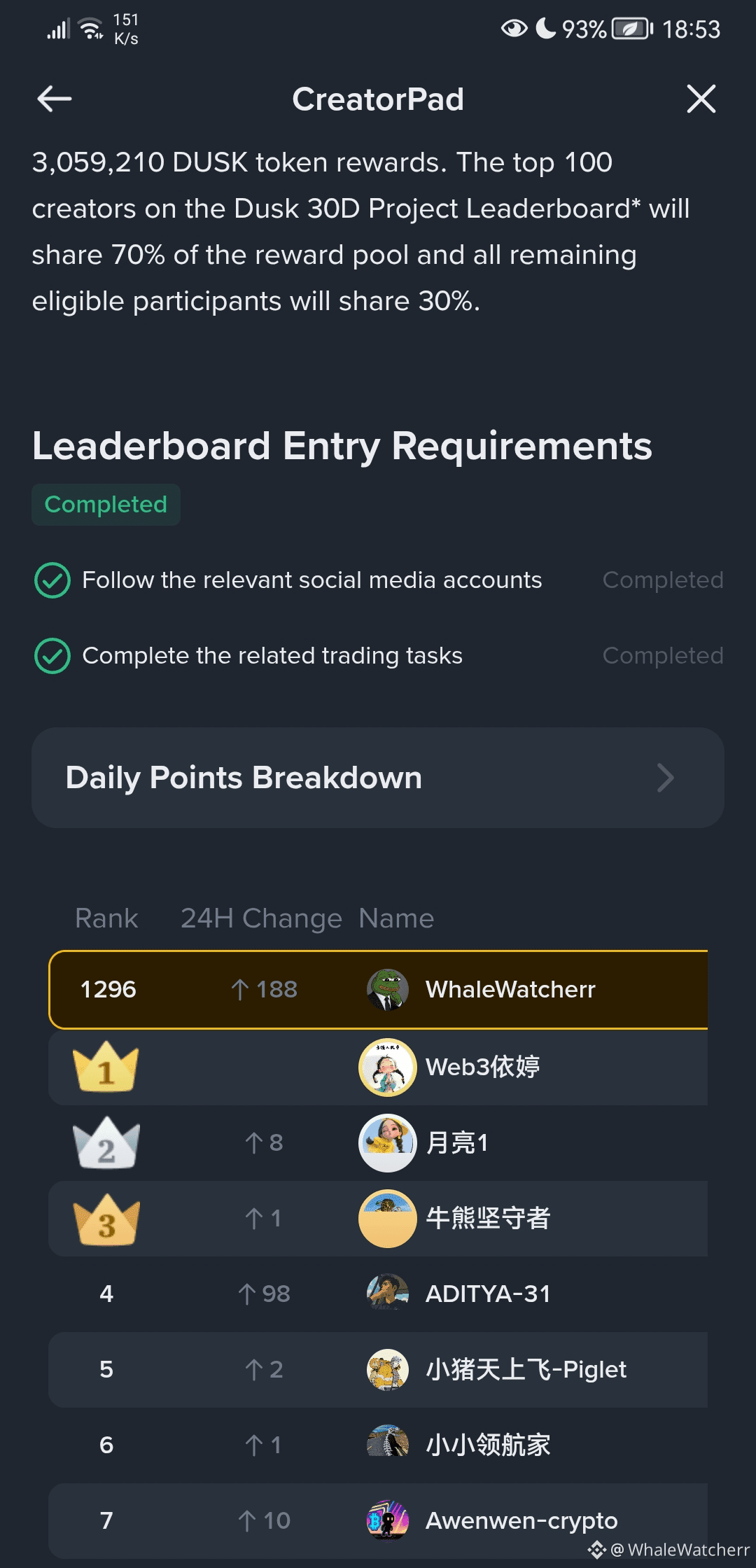Open Web3依婷's profile row
Screen dimensions: 756x1568
[378, 1067]
